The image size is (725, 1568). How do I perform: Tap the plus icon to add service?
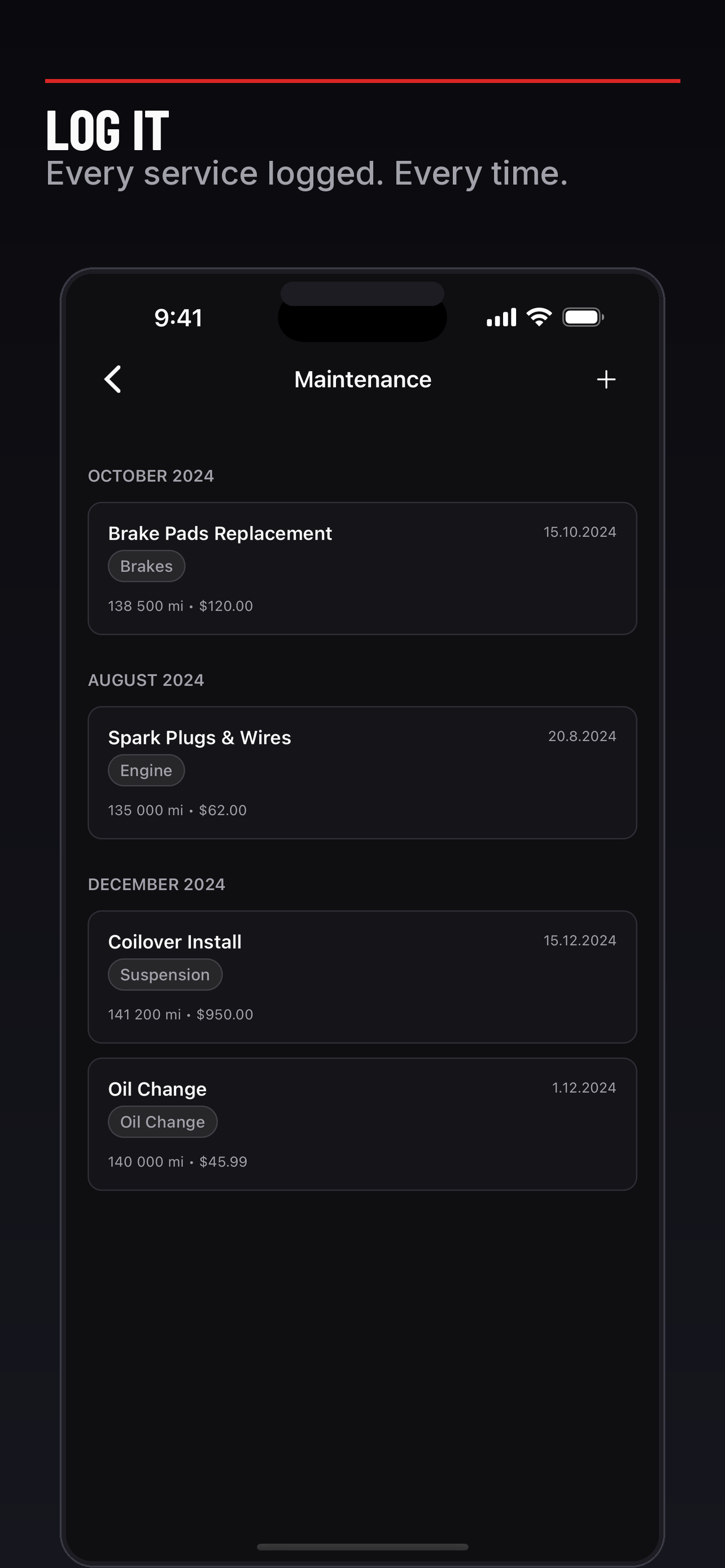pyautogui.click(x=606, y=379)
